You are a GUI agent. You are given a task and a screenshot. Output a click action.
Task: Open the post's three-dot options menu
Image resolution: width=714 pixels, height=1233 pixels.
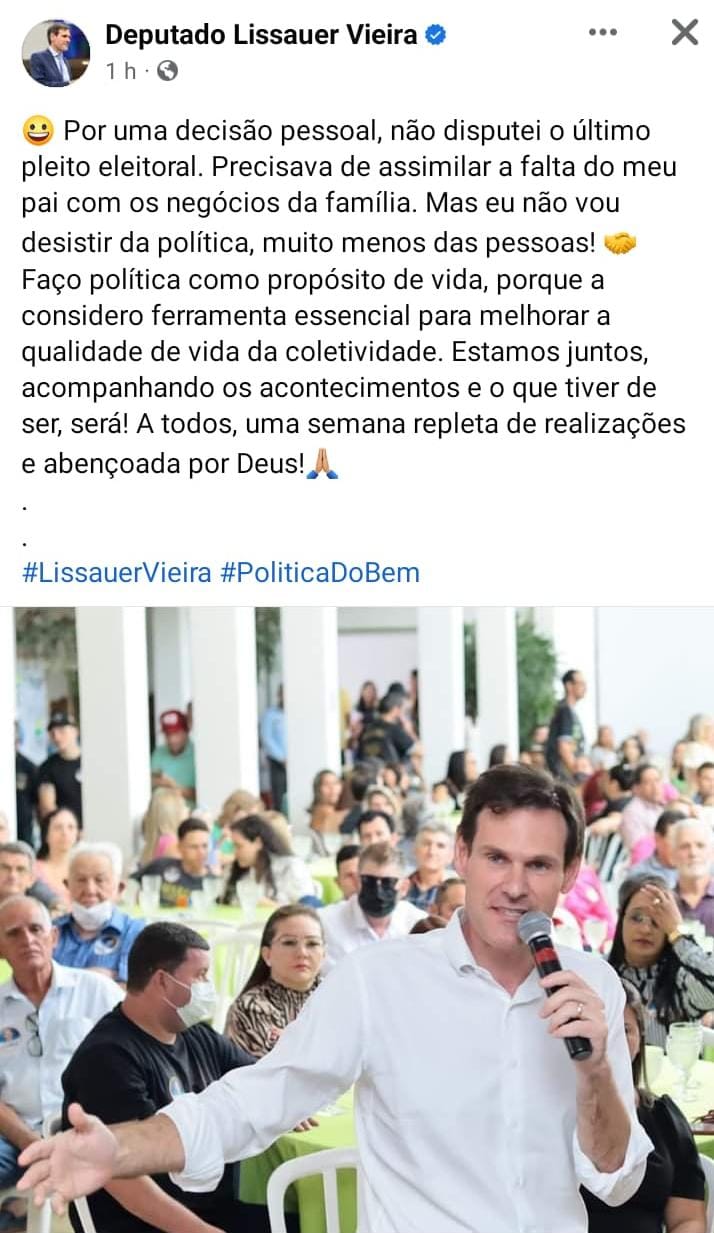pyautogui.click(x=602, y=33)
